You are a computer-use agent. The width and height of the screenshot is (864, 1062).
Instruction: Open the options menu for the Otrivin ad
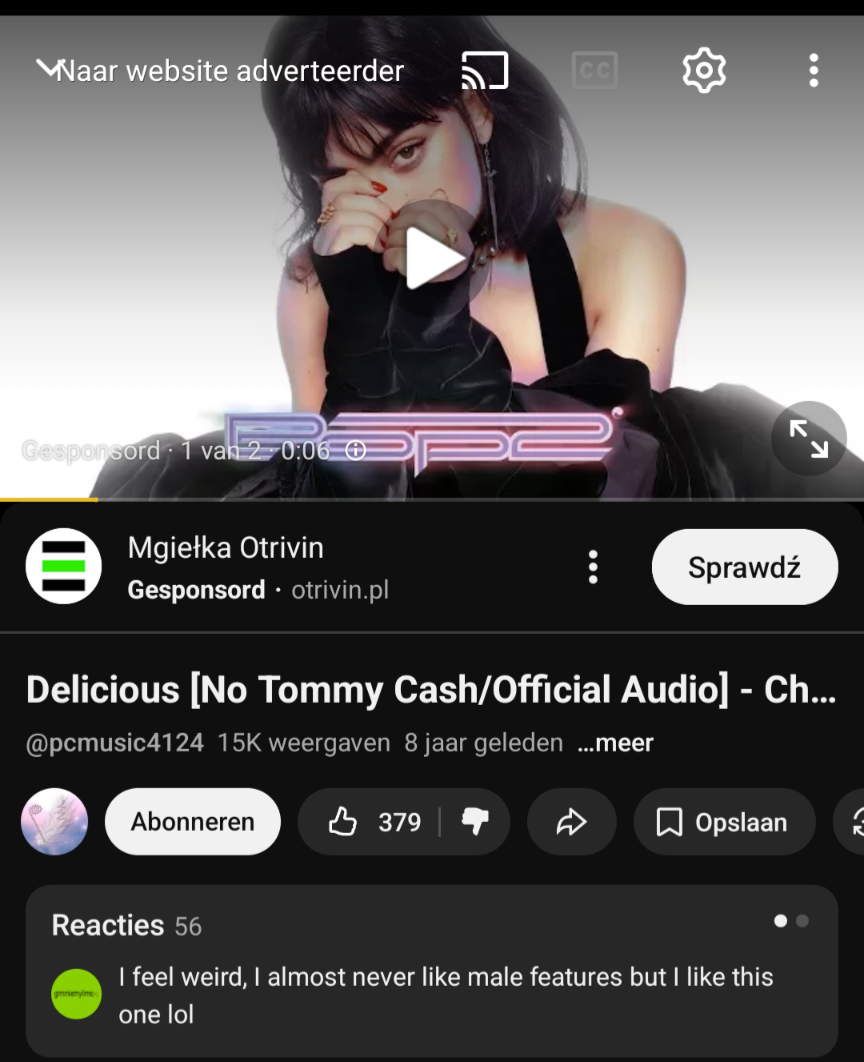pyautogui.click(x=593, y=567)
